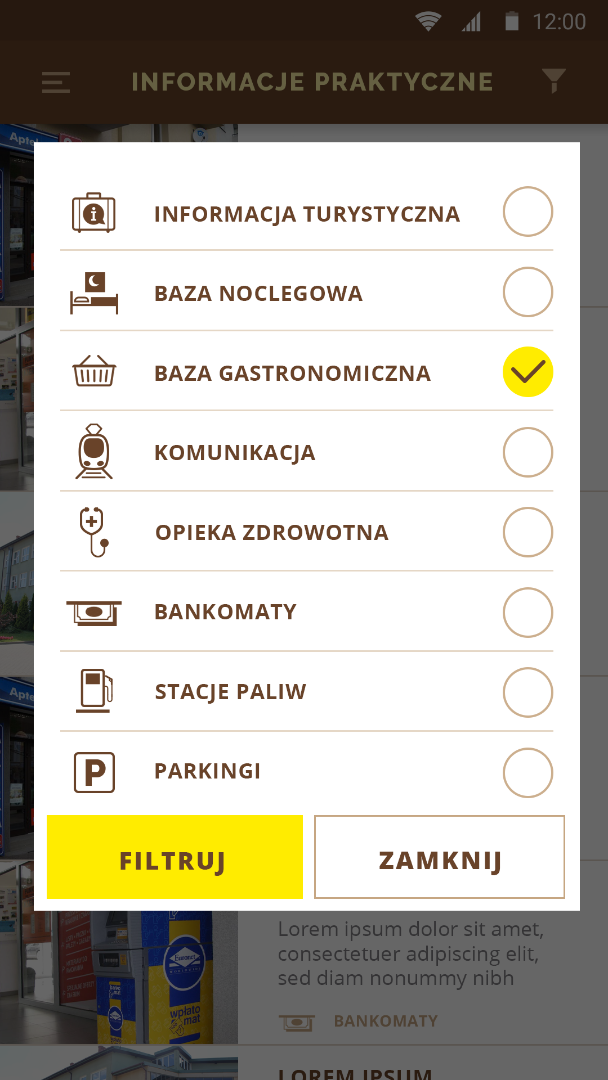Tick the Opieka Zdrowotna checkbox
This screenshot has height=1080, width=608.
coord(527,532)
